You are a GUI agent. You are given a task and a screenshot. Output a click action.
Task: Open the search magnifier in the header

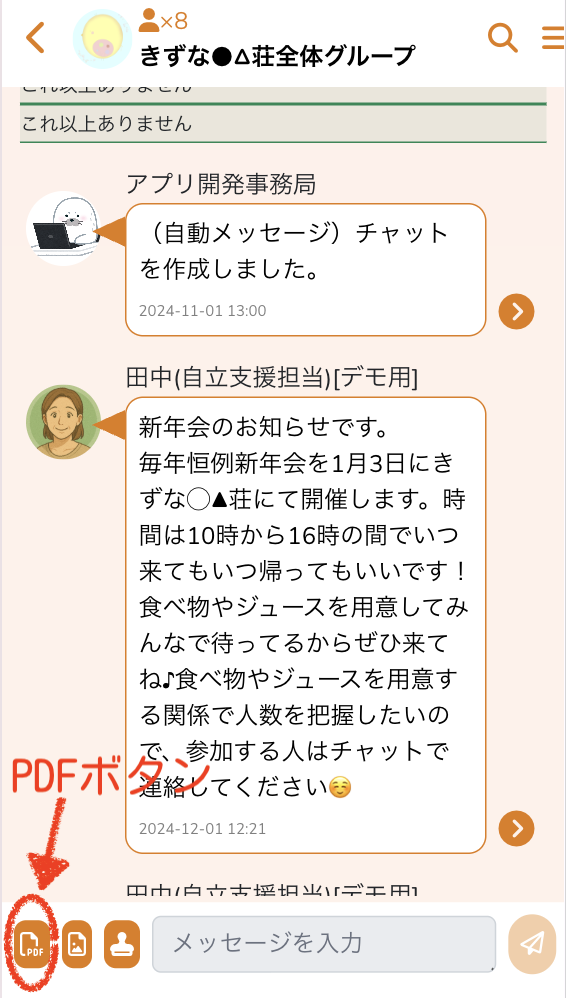tap(502, 38)
